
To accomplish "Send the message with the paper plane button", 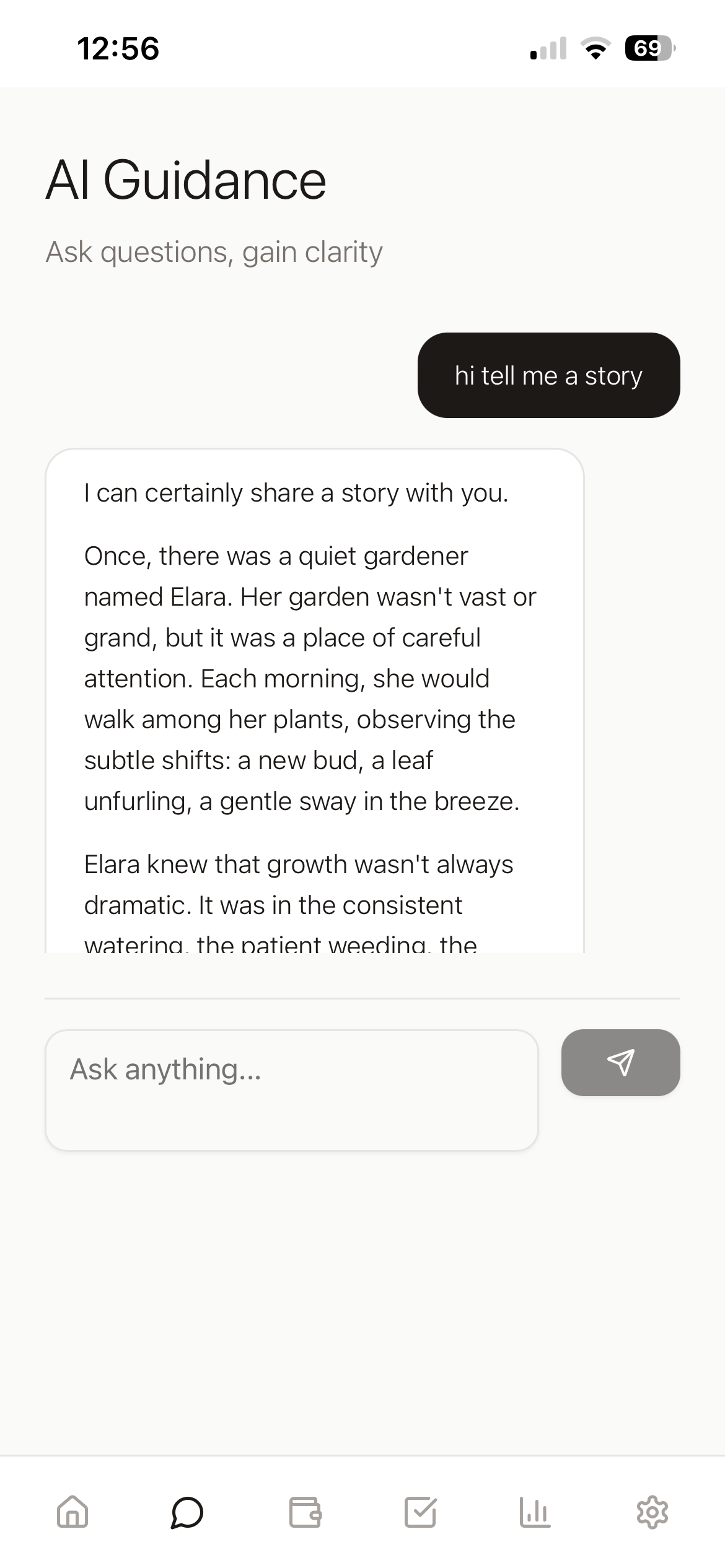I will [x=620, y=1063].
